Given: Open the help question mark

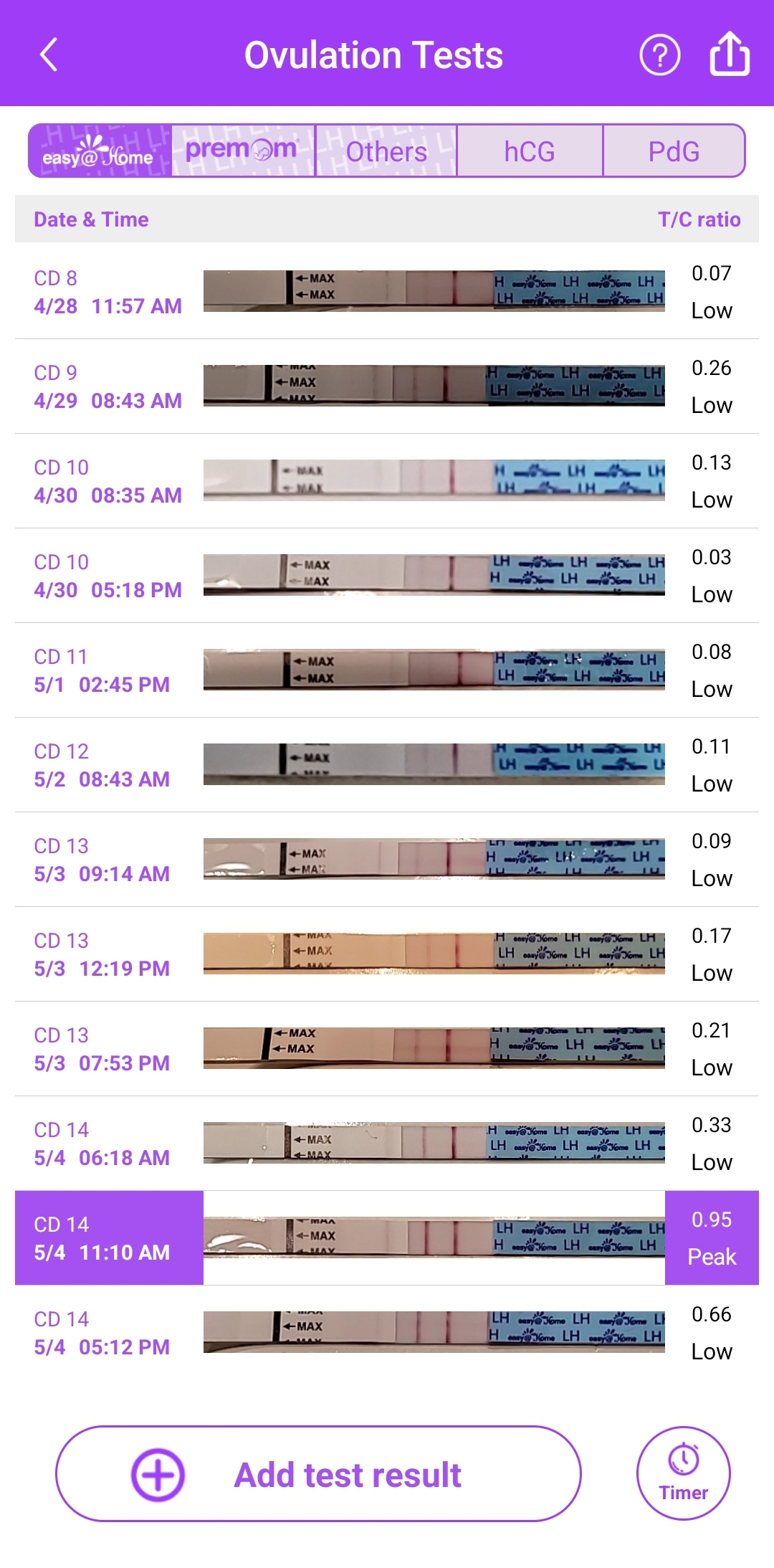Looking at the screenshot, I should click(659, 55).
